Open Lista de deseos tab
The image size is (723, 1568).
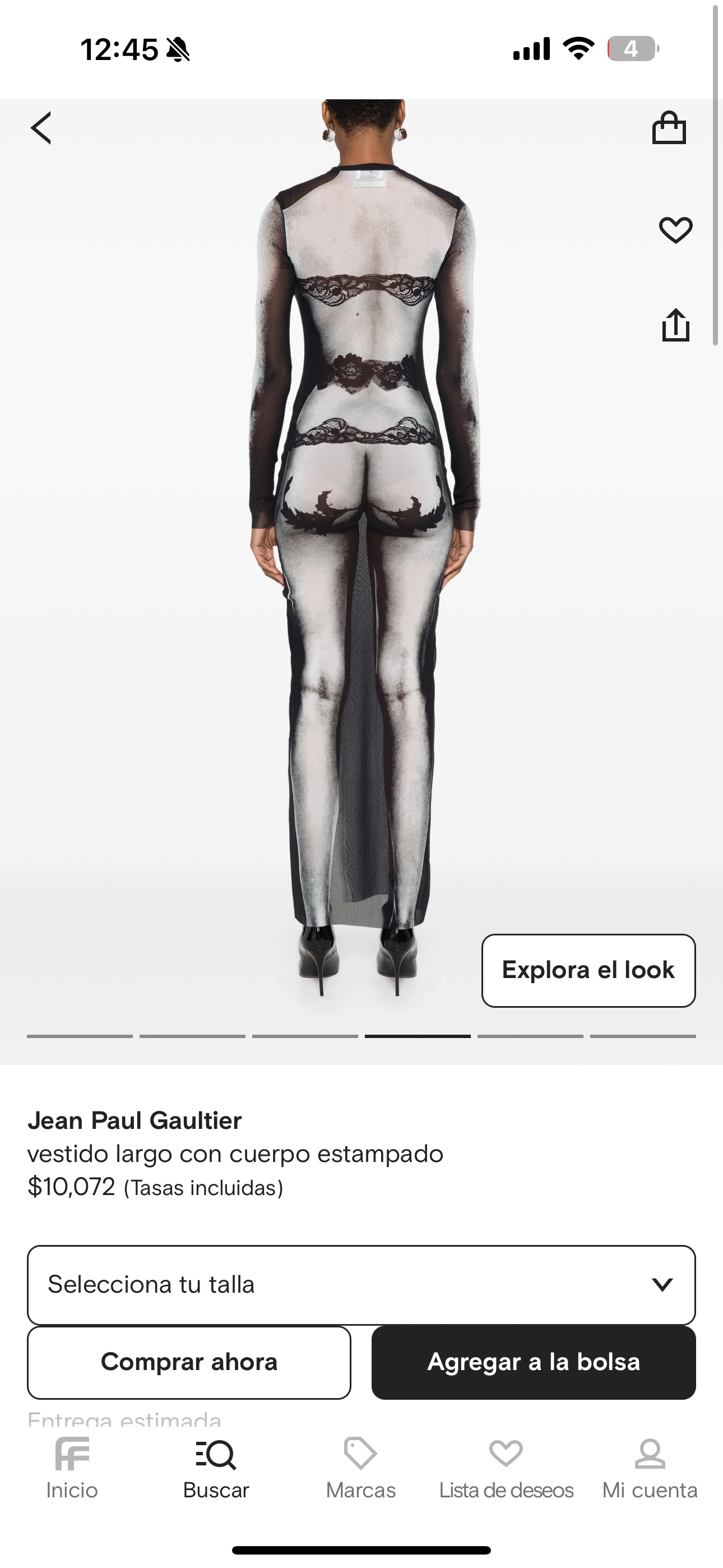[506, 1468]
